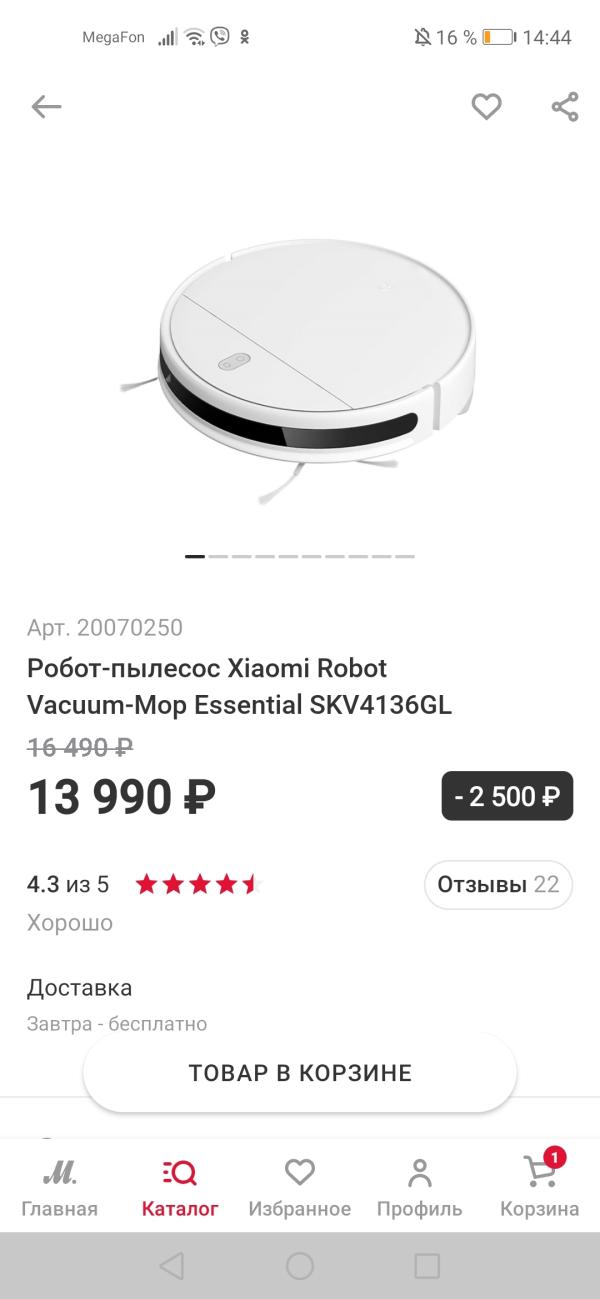Open the Отзывы 22 reviews
This screenshot has width=600, height=1299.
[x=498, y=885]
